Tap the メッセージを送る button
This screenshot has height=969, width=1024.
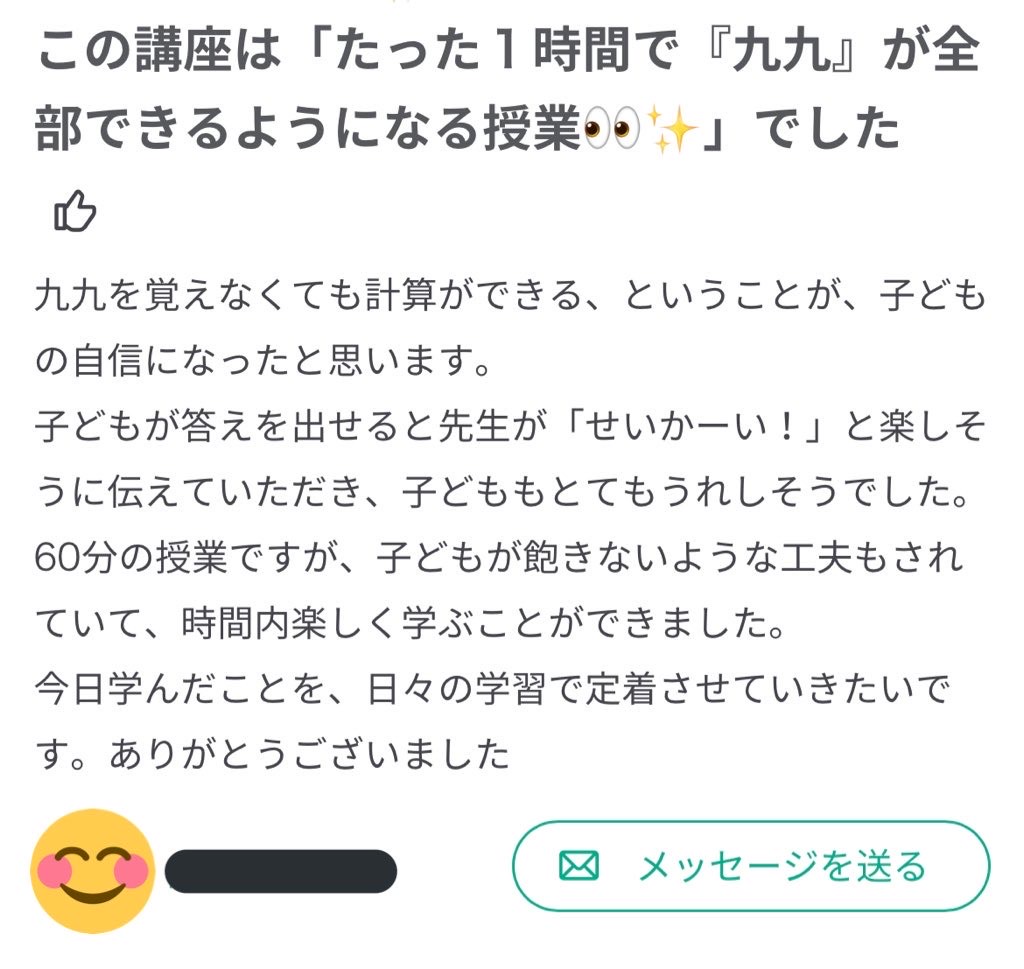[x=751, y=866]
